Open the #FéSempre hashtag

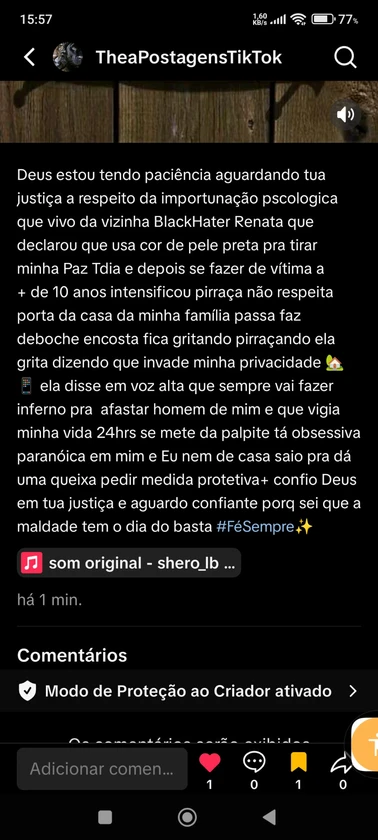255,527
